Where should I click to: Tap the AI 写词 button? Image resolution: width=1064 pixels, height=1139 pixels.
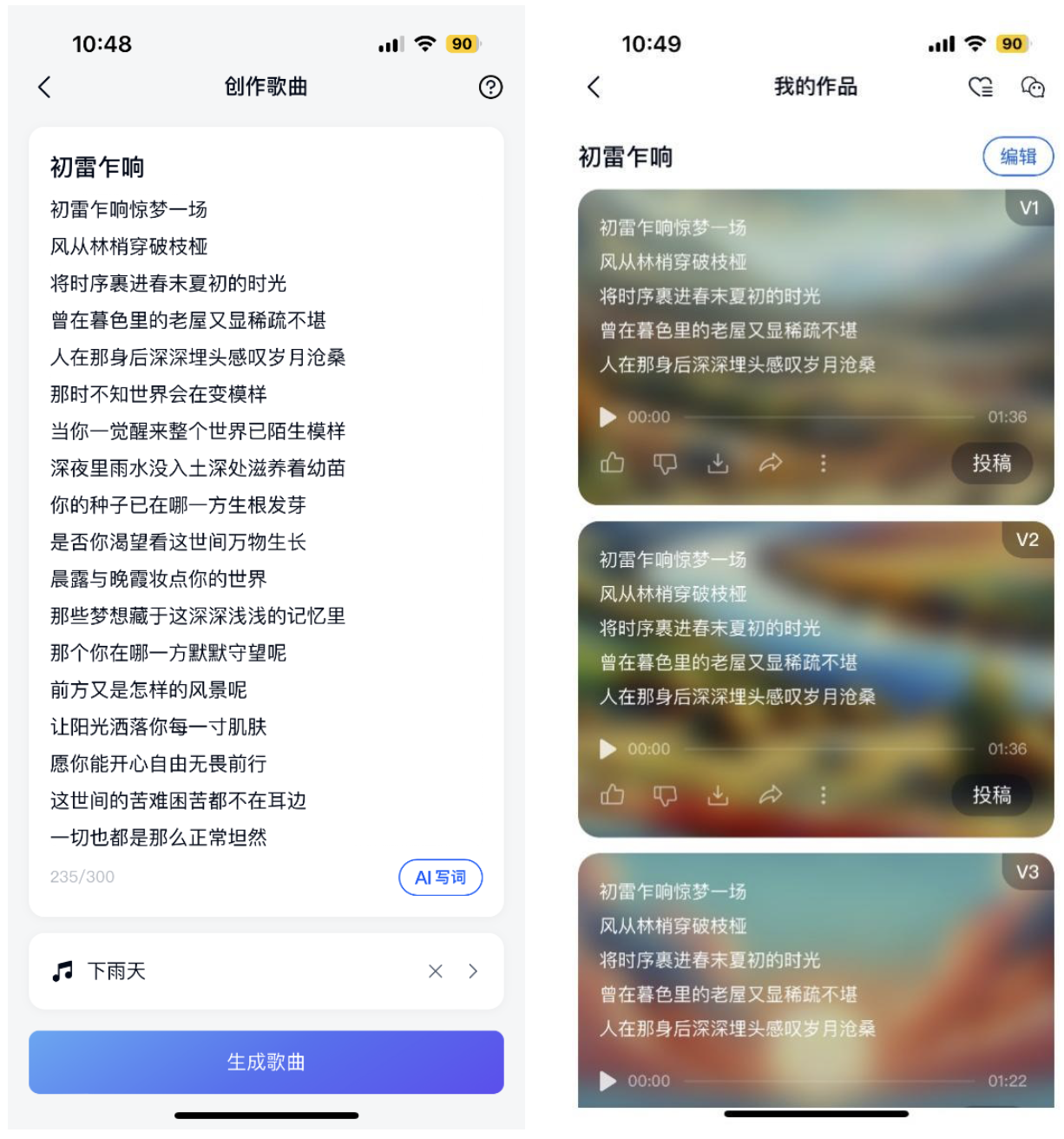(440, 878)
